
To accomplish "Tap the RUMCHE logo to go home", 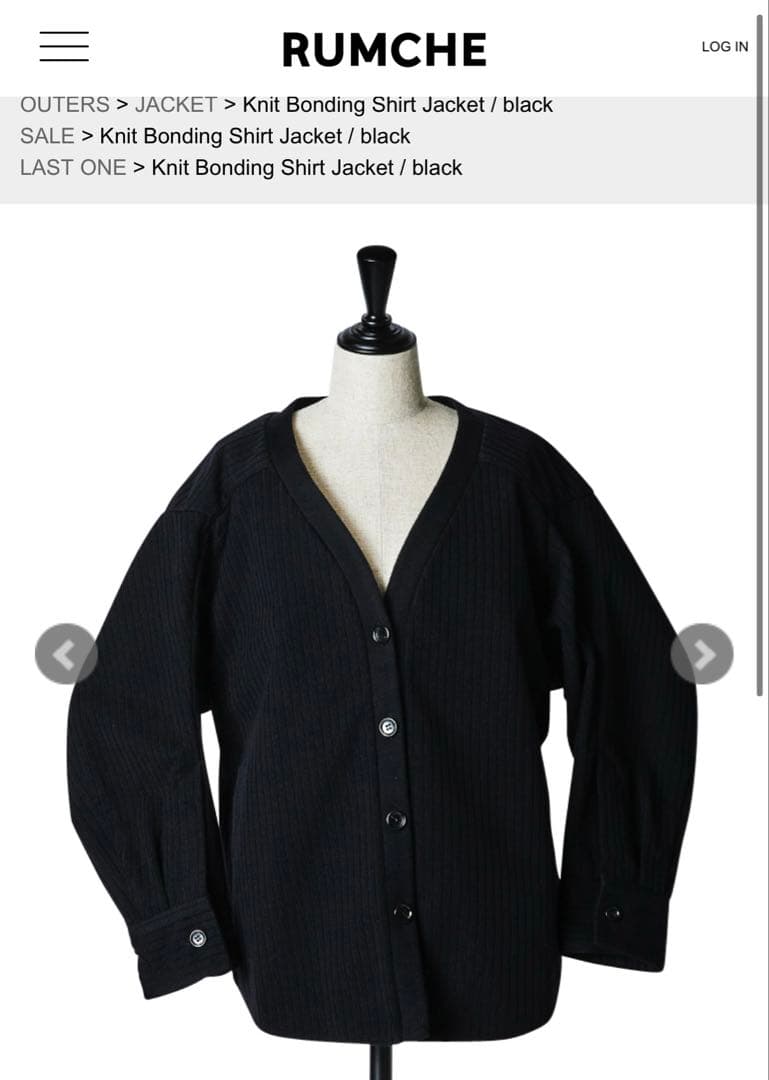I will tap(384, 49).
